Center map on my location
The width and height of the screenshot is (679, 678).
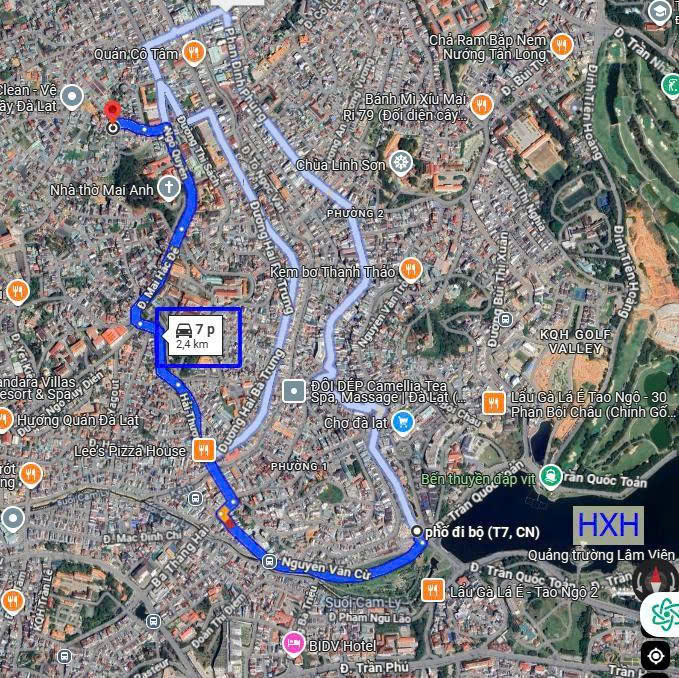[656, 656]
